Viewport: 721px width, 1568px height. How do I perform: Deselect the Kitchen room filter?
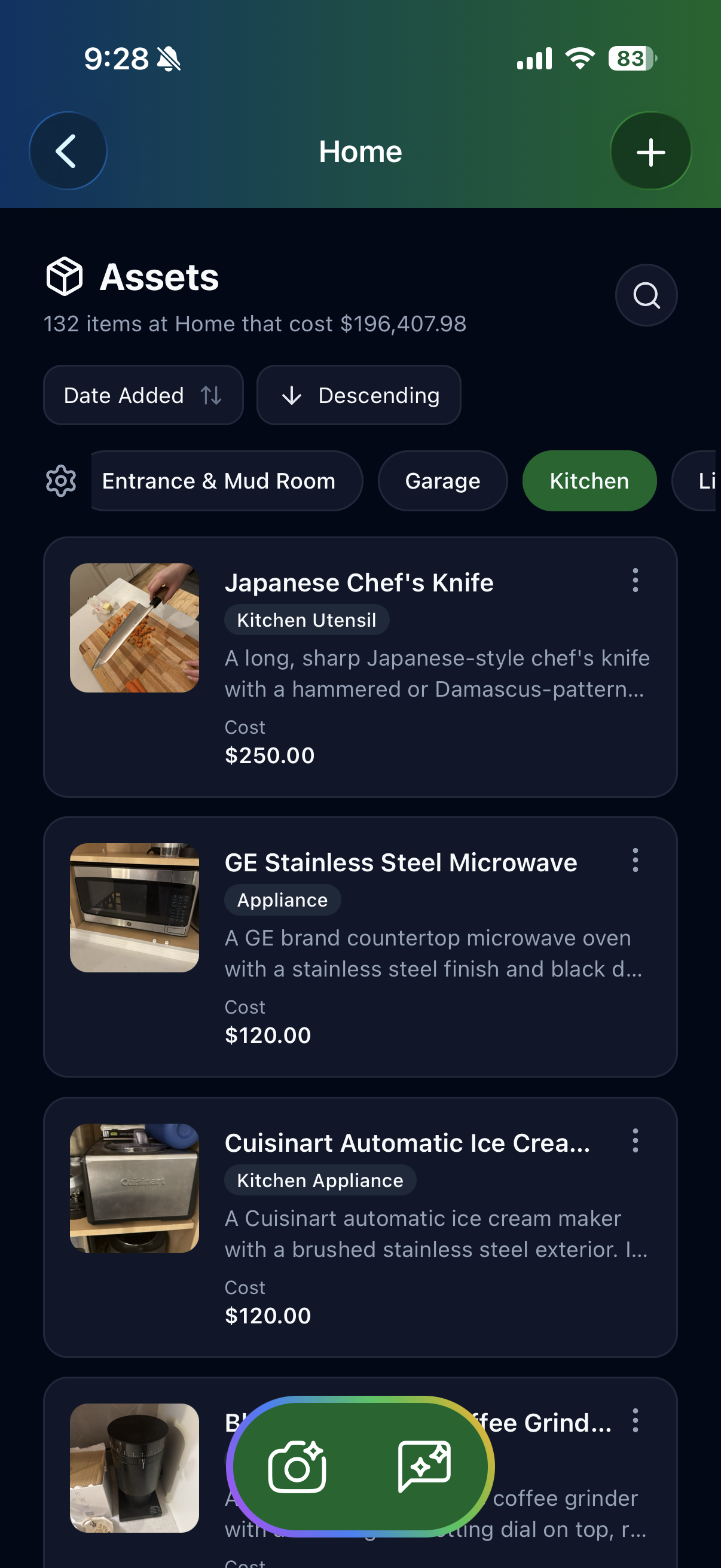[x=589, y=480]
